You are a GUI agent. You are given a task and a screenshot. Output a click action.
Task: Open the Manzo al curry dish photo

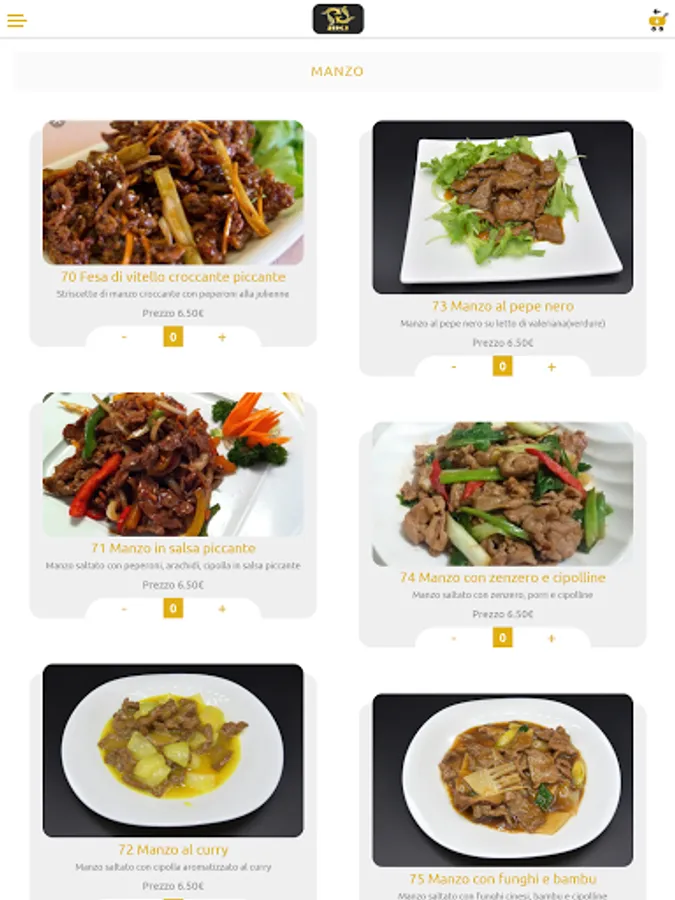tap(173, 750)
